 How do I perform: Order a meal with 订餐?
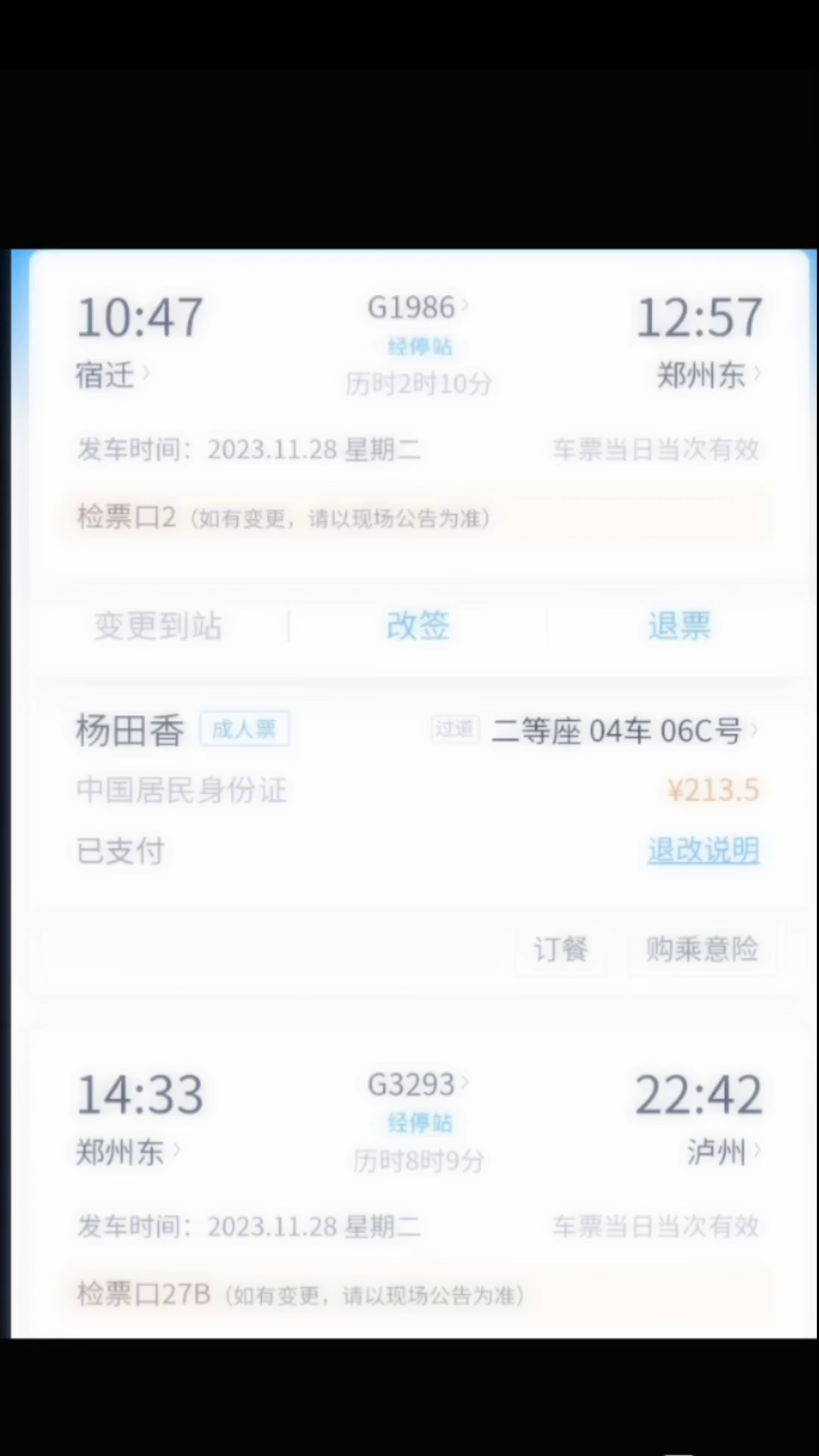(560, 949)
